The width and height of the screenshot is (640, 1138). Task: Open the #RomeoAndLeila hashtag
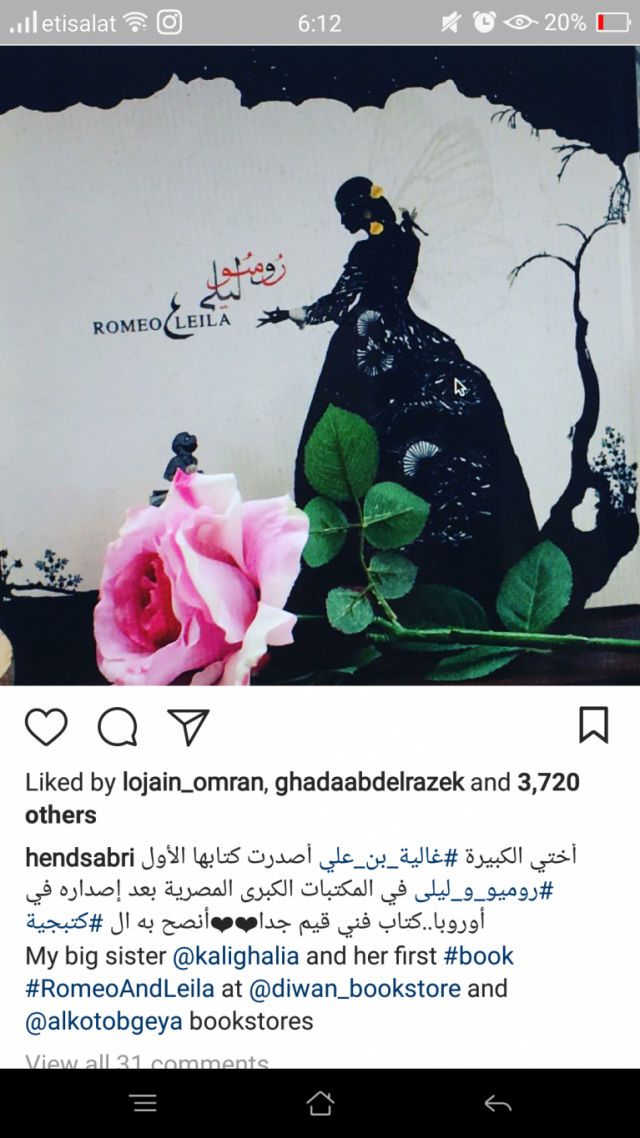click(x=121, y=989)
